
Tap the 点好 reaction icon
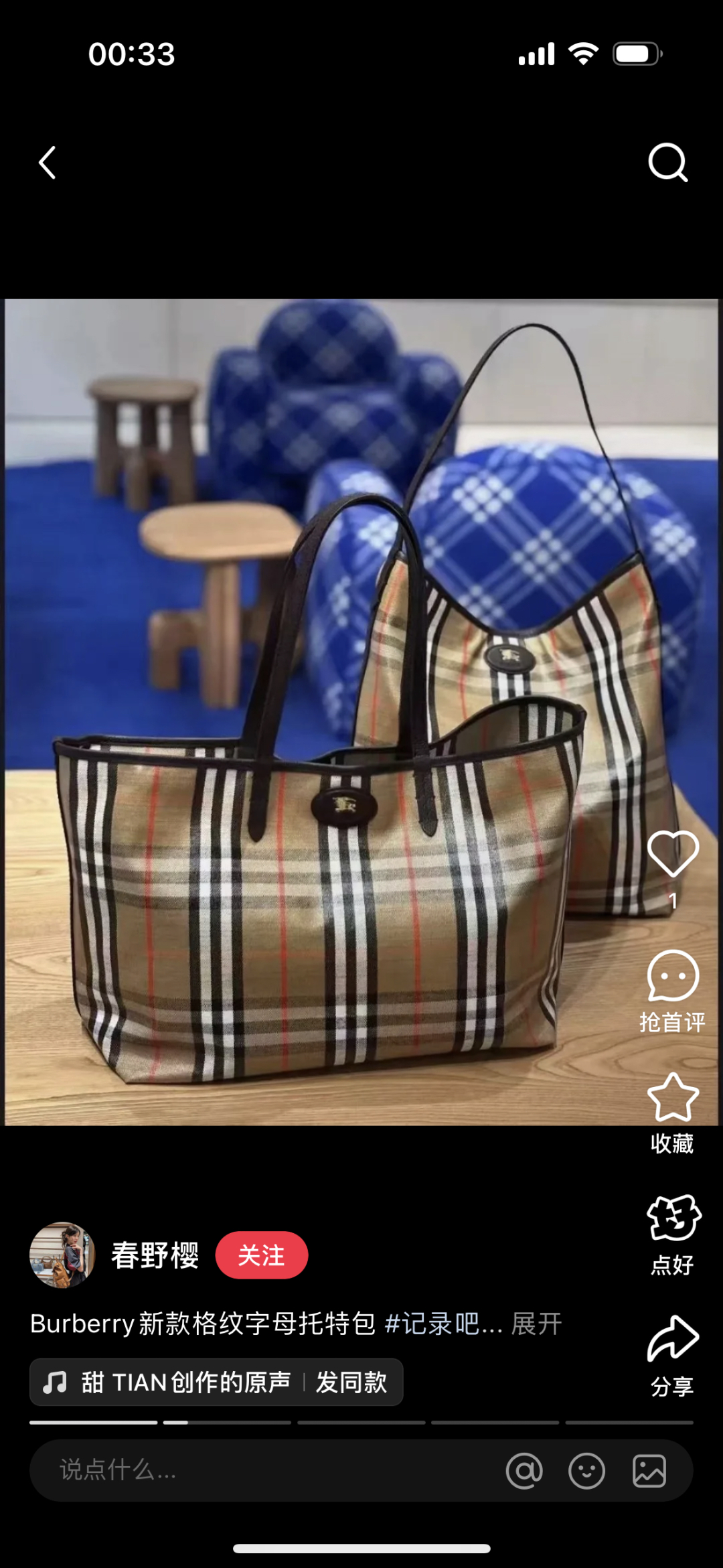tap(672, 1218)
